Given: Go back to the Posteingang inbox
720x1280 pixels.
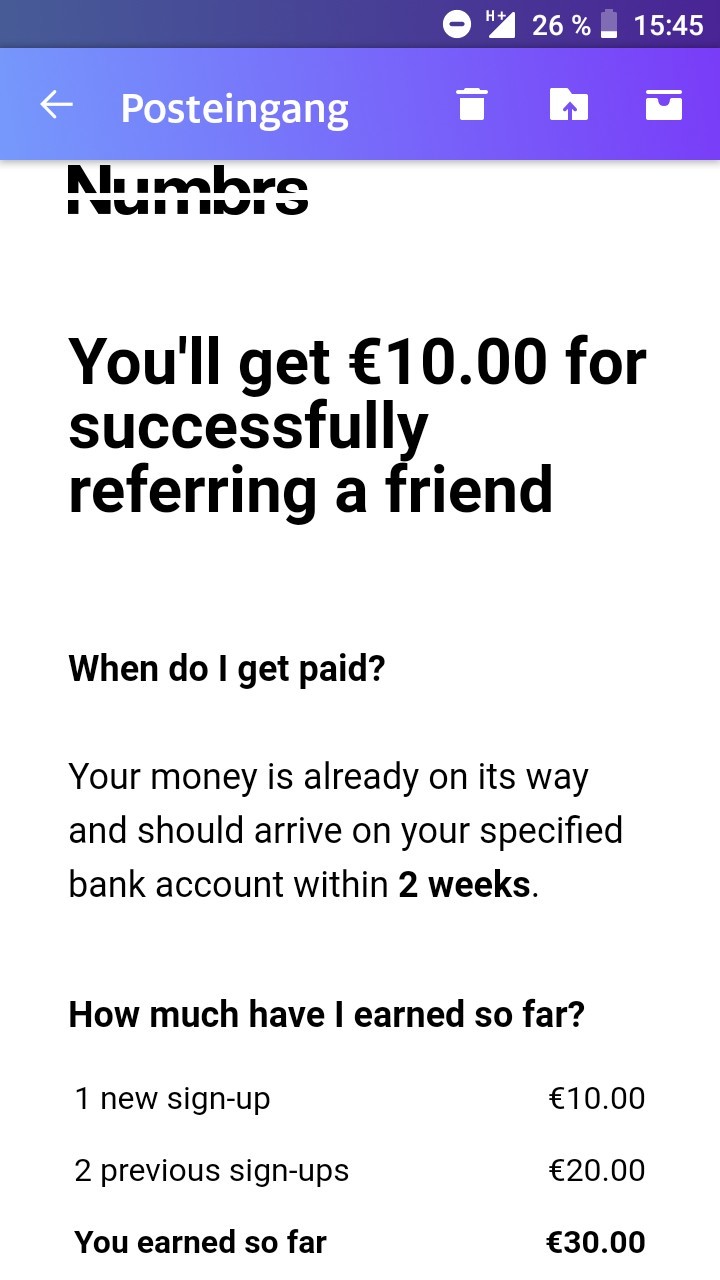Looking at the screenshot, I should pos(56,105).
